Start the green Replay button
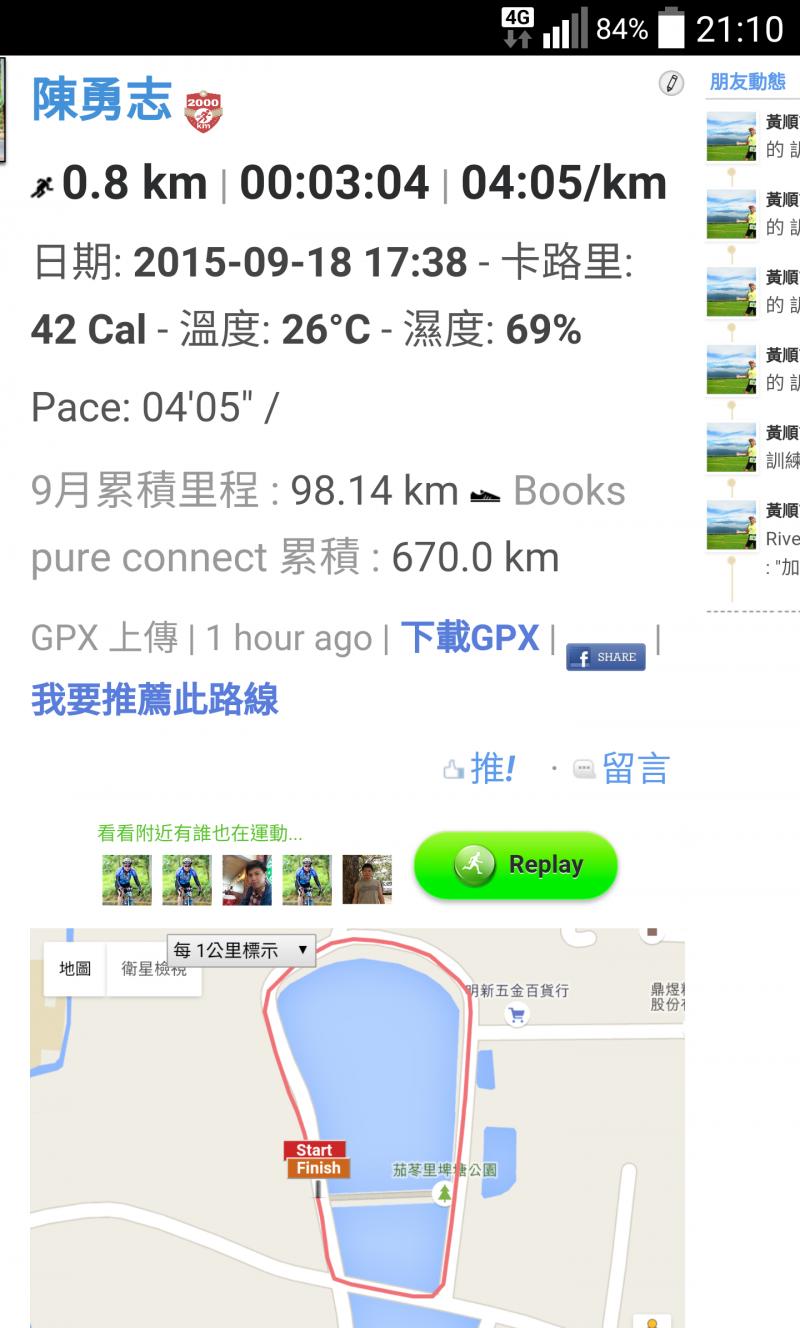This screenshot has width=800, height=1328. (x=516, y=865)
